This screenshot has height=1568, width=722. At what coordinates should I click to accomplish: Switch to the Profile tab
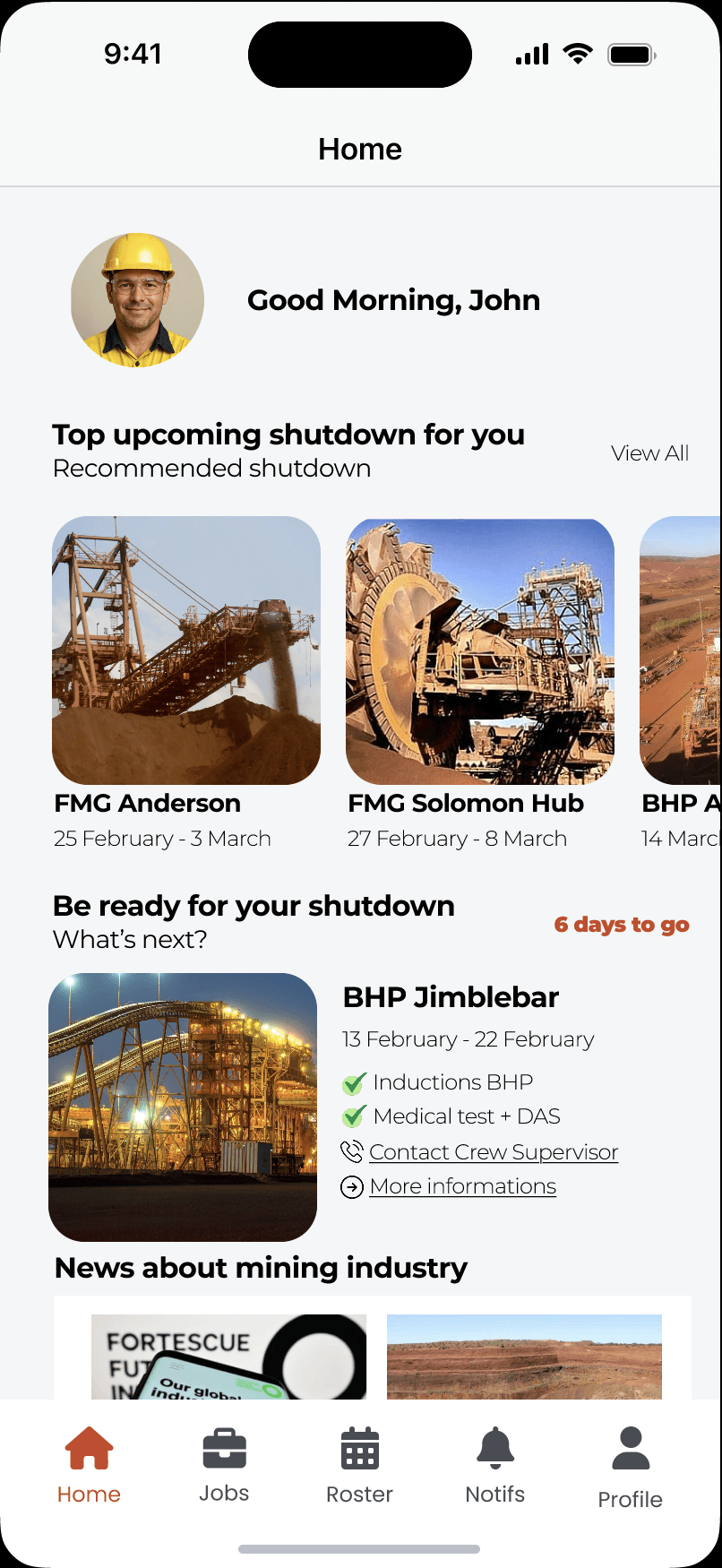630,1468
